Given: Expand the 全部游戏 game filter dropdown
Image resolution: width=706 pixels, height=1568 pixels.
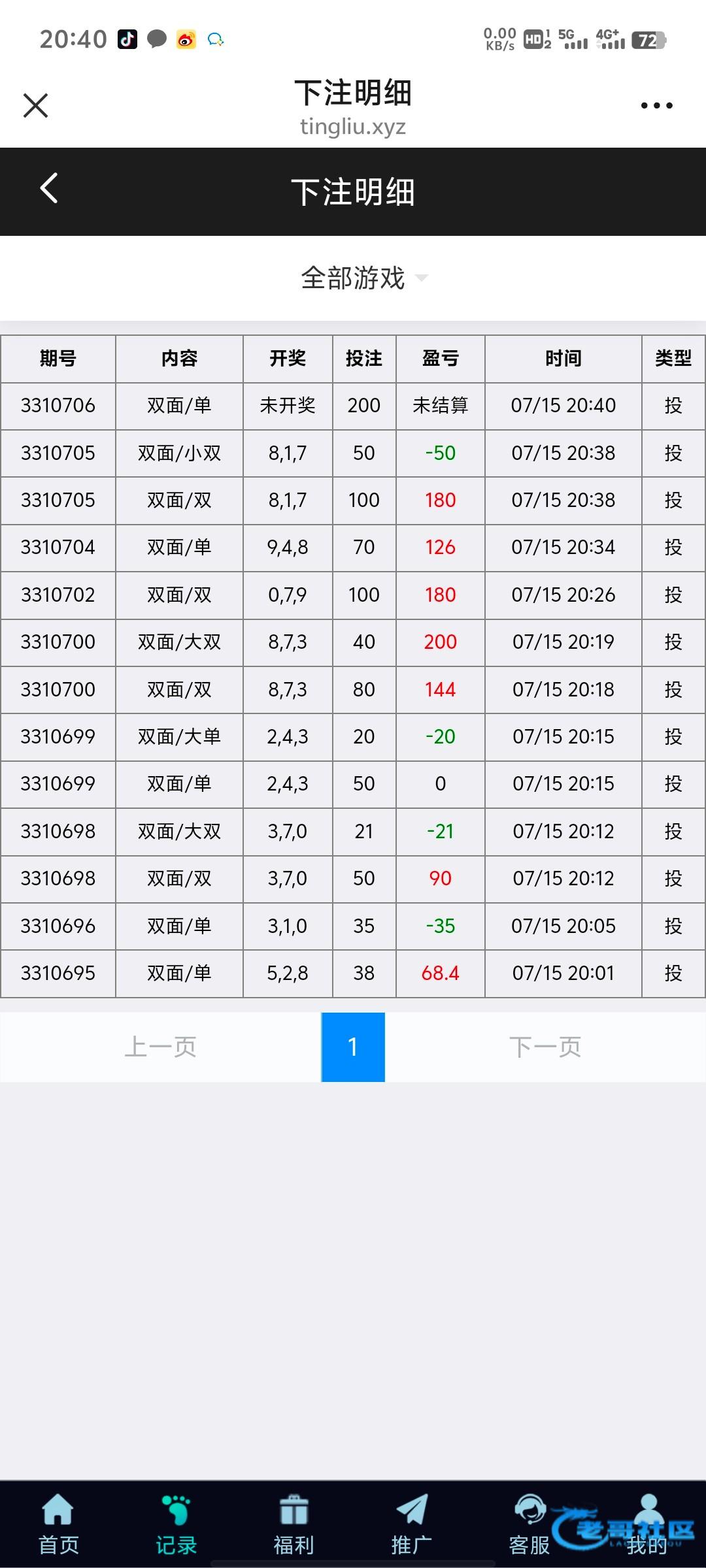Looking at the screenshot, I should (x=363, y=278).
